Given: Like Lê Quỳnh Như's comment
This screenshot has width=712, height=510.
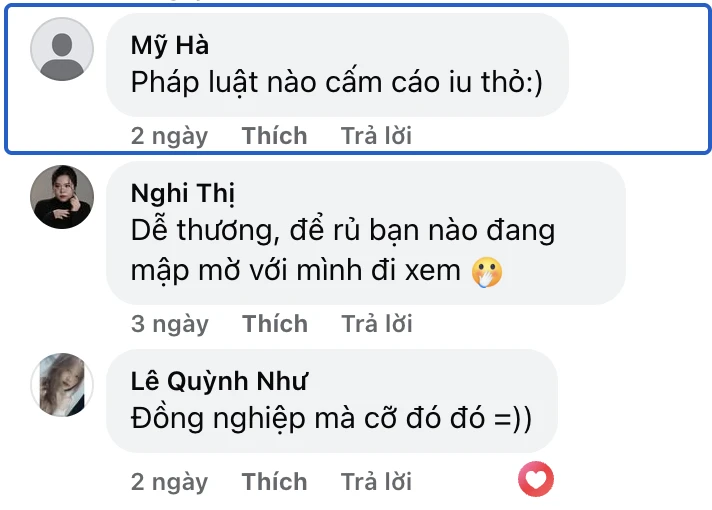Looking at the screenshot, I should point(274,482).
